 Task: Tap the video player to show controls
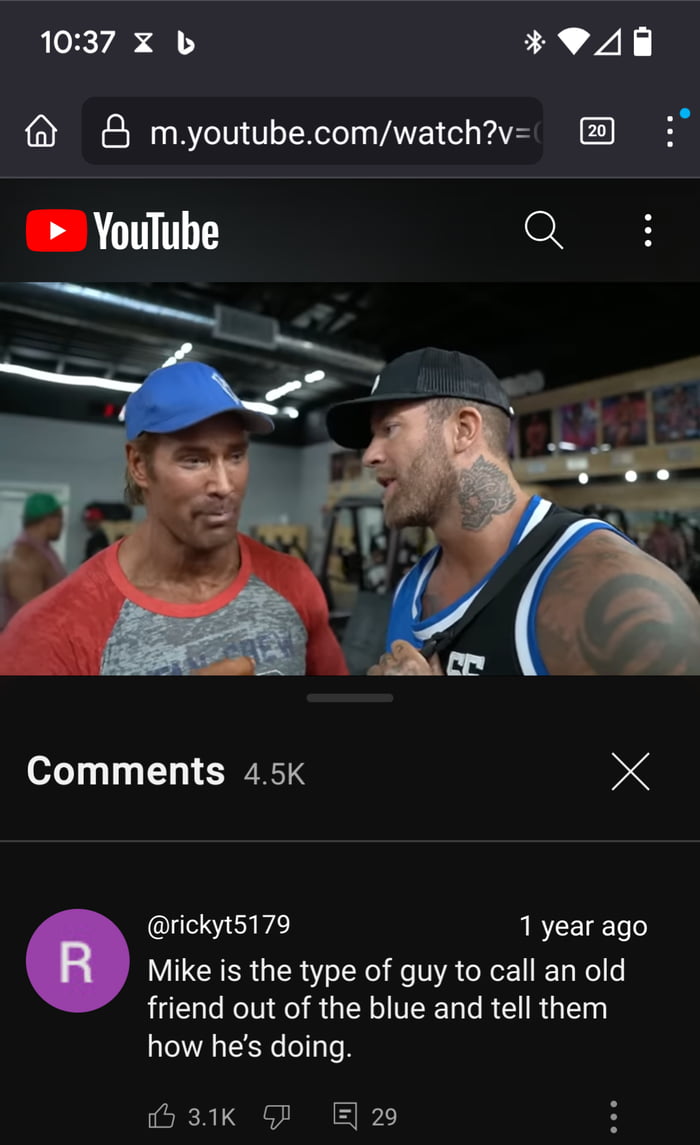pos(350,478)
